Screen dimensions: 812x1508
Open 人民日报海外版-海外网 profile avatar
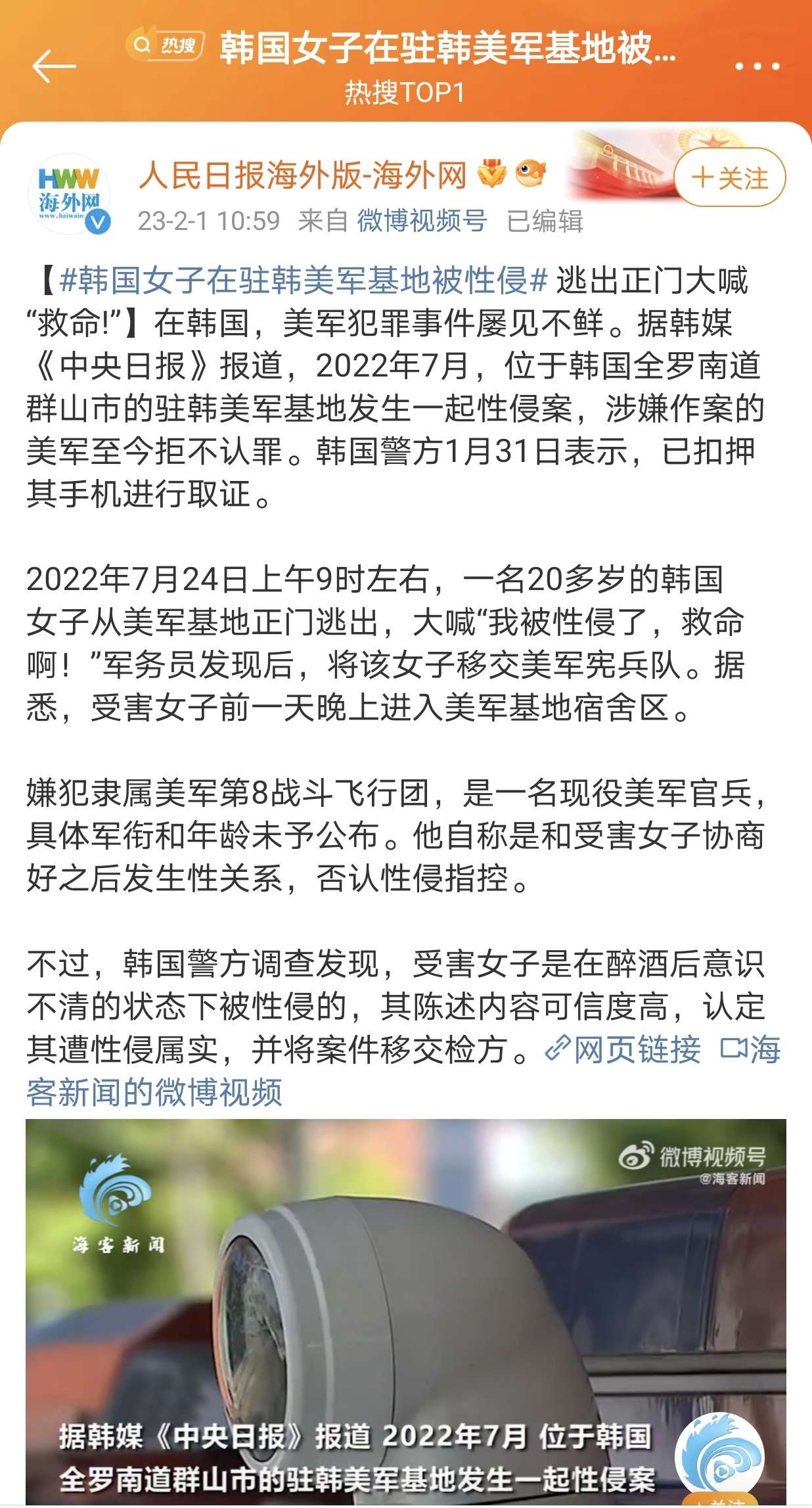point(68,194)
